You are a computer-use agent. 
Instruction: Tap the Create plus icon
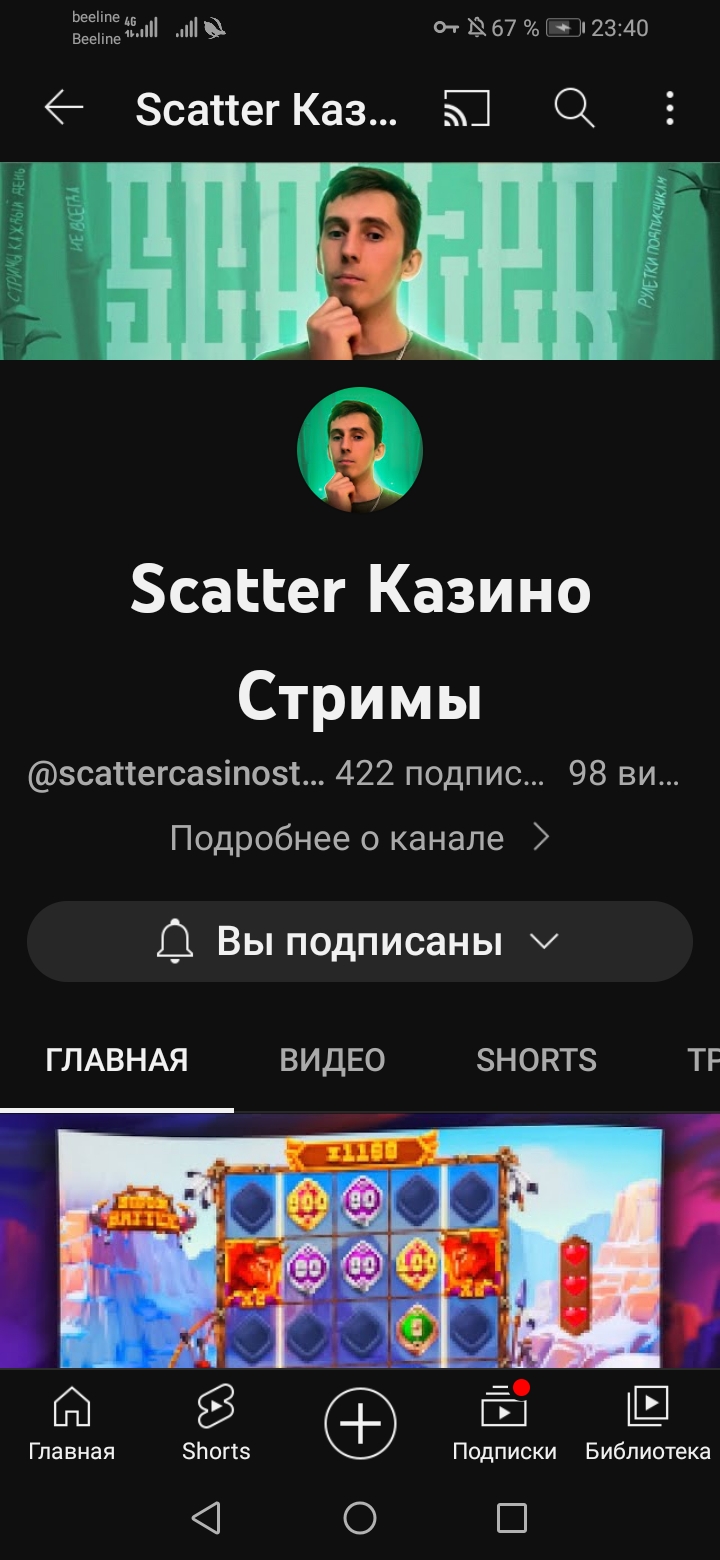360,1423
